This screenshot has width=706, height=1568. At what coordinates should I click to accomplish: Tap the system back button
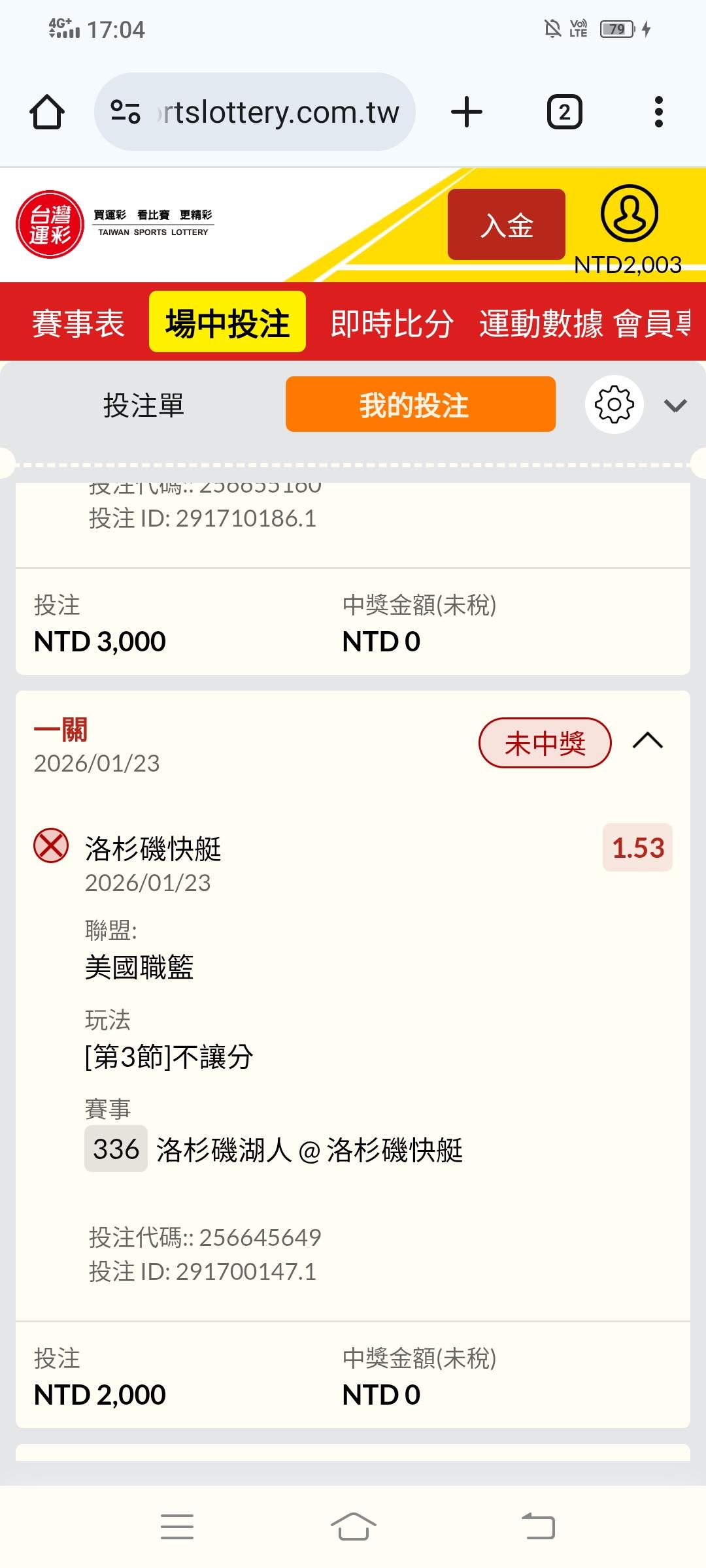coord(539,1527)
